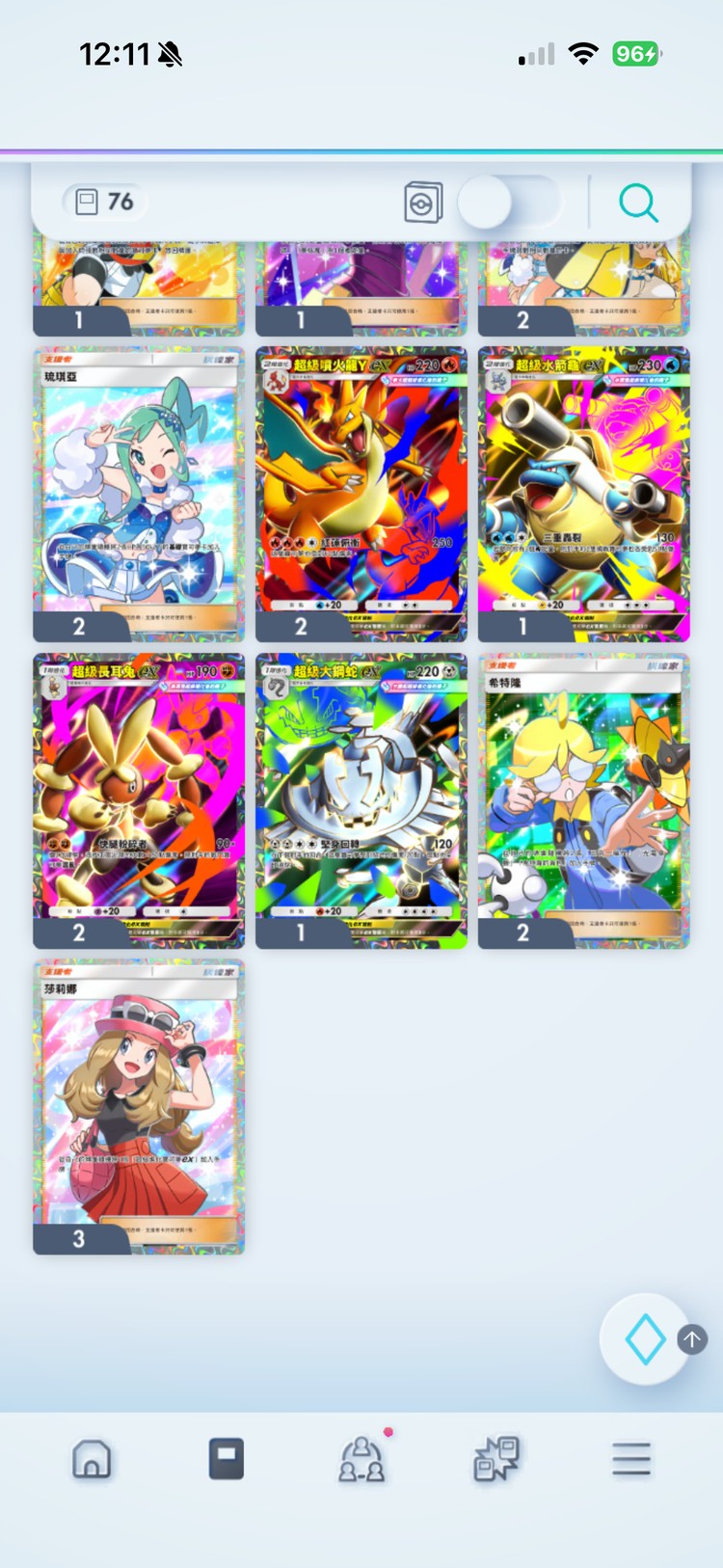This screenshot has width=723, height=1568.
Task: Open the My Cards tab
Action: 227,1459
